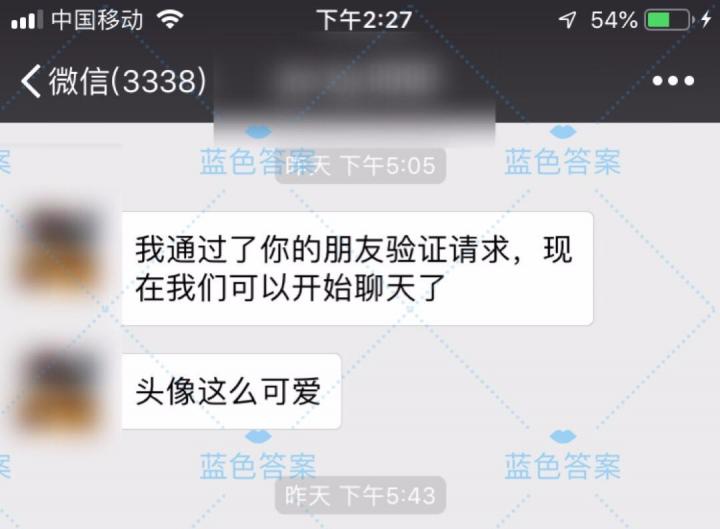Tap the avatar beside 头像这么可爱
Viewport: 720px width, 529px height.
click(x=59, y=390)
